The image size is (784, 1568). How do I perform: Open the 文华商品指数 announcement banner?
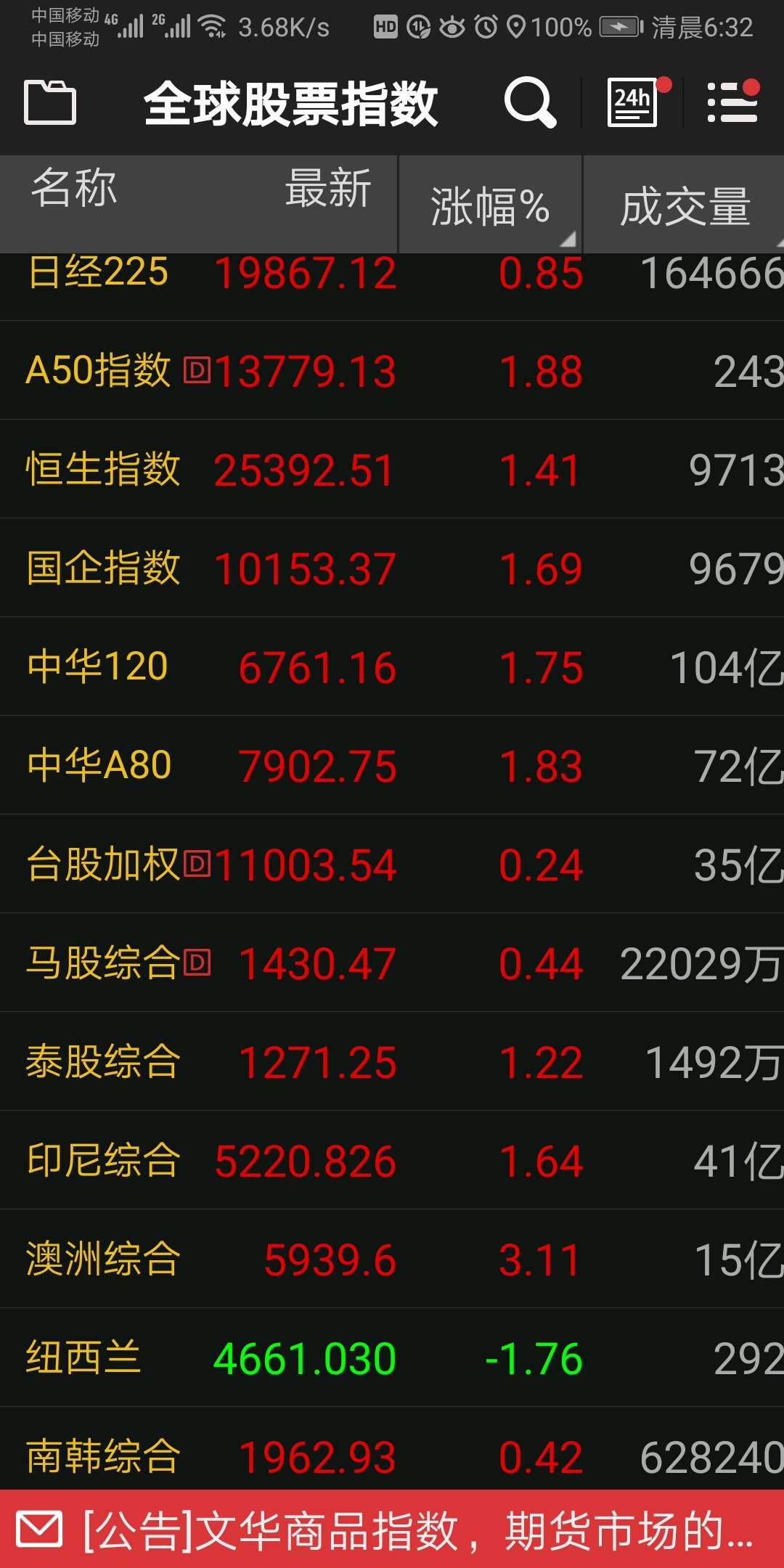[392, 1530]
